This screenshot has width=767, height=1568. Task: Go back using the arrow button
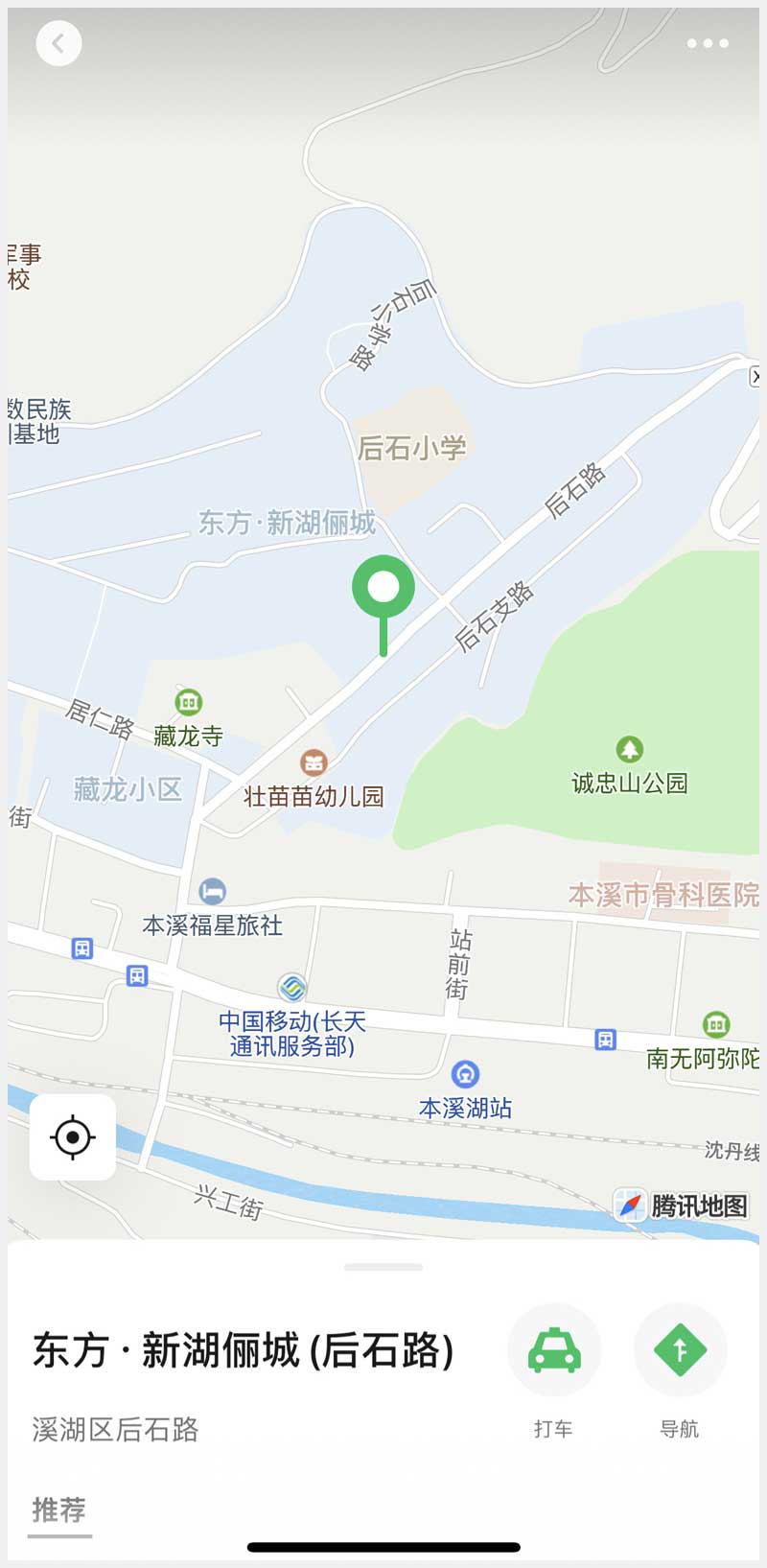coord(58,43)
